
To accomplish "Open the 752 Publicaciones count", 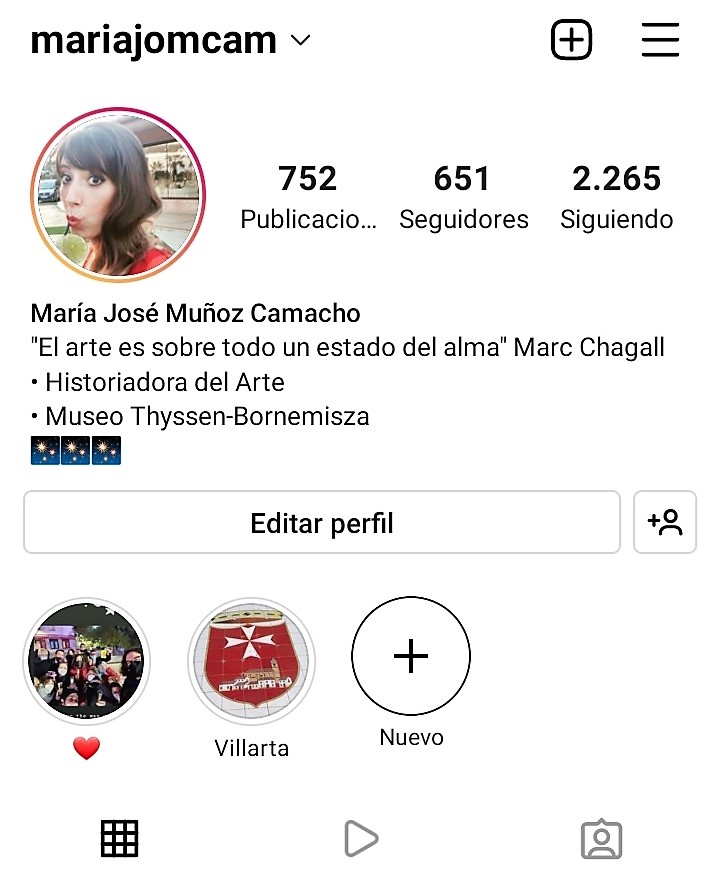I will [x=308, y=196].
